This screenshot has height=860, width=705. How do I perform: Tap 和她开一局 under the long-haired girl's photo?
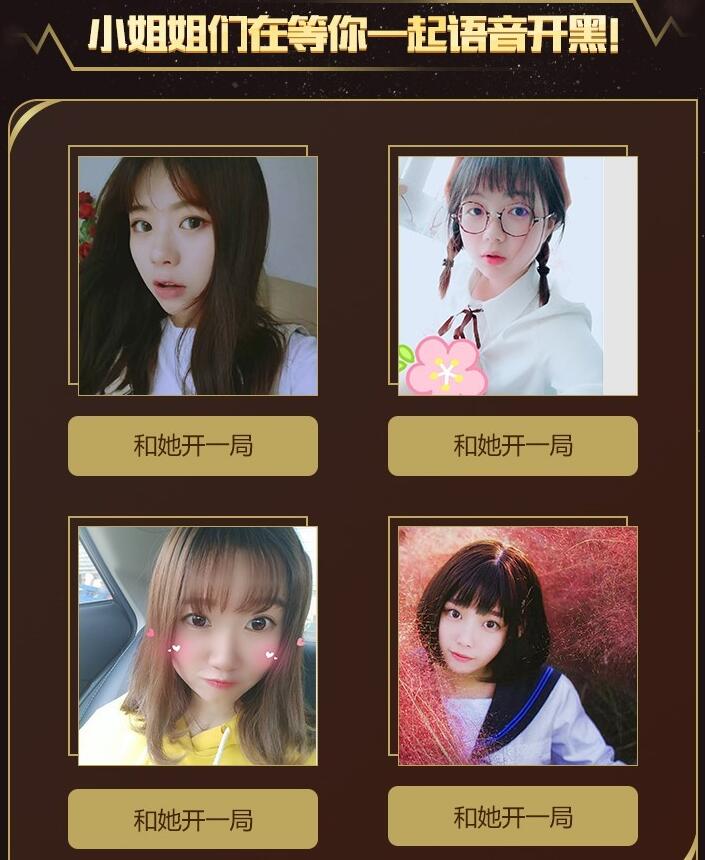point(193,446)
